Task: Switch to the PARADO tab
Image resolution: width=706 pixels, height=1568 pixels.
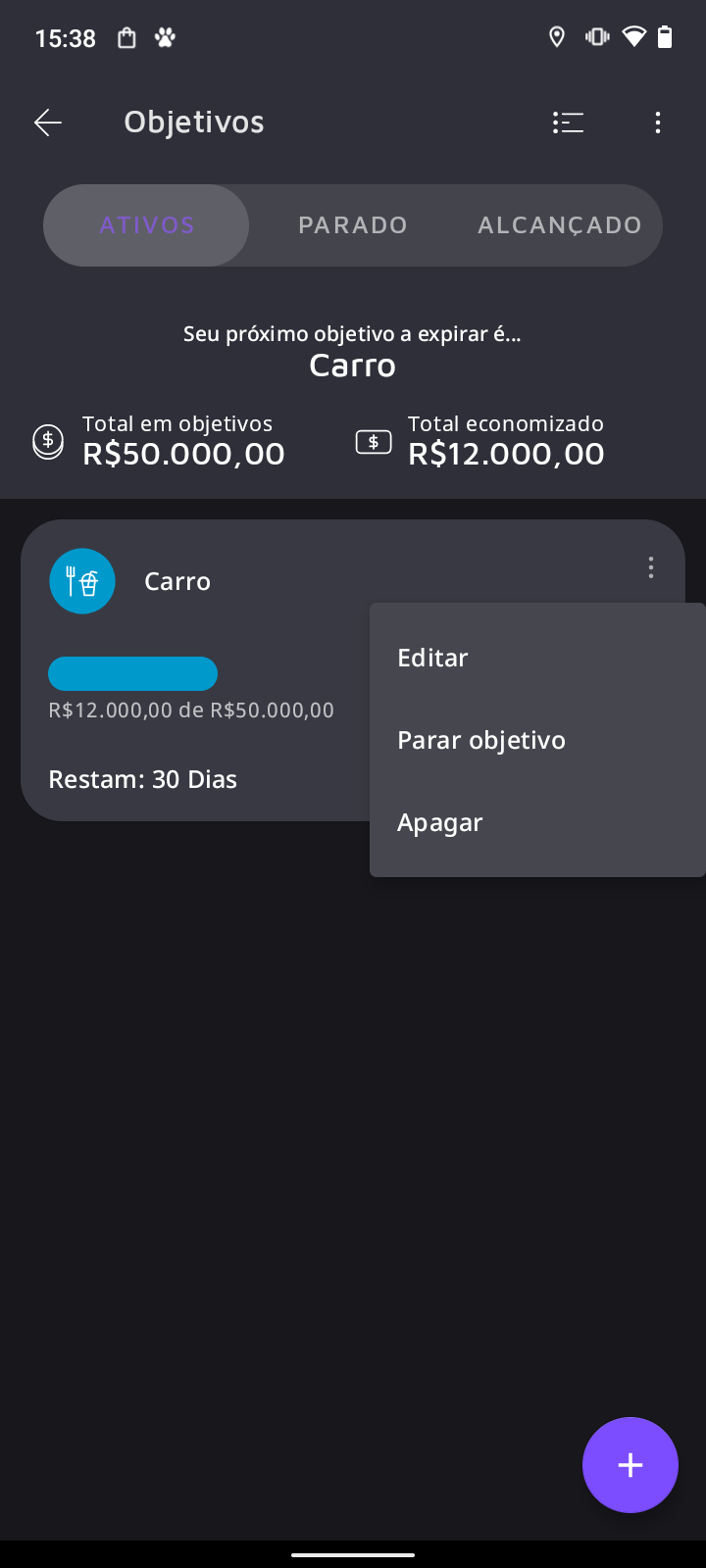Action: (x=353, y=224)
